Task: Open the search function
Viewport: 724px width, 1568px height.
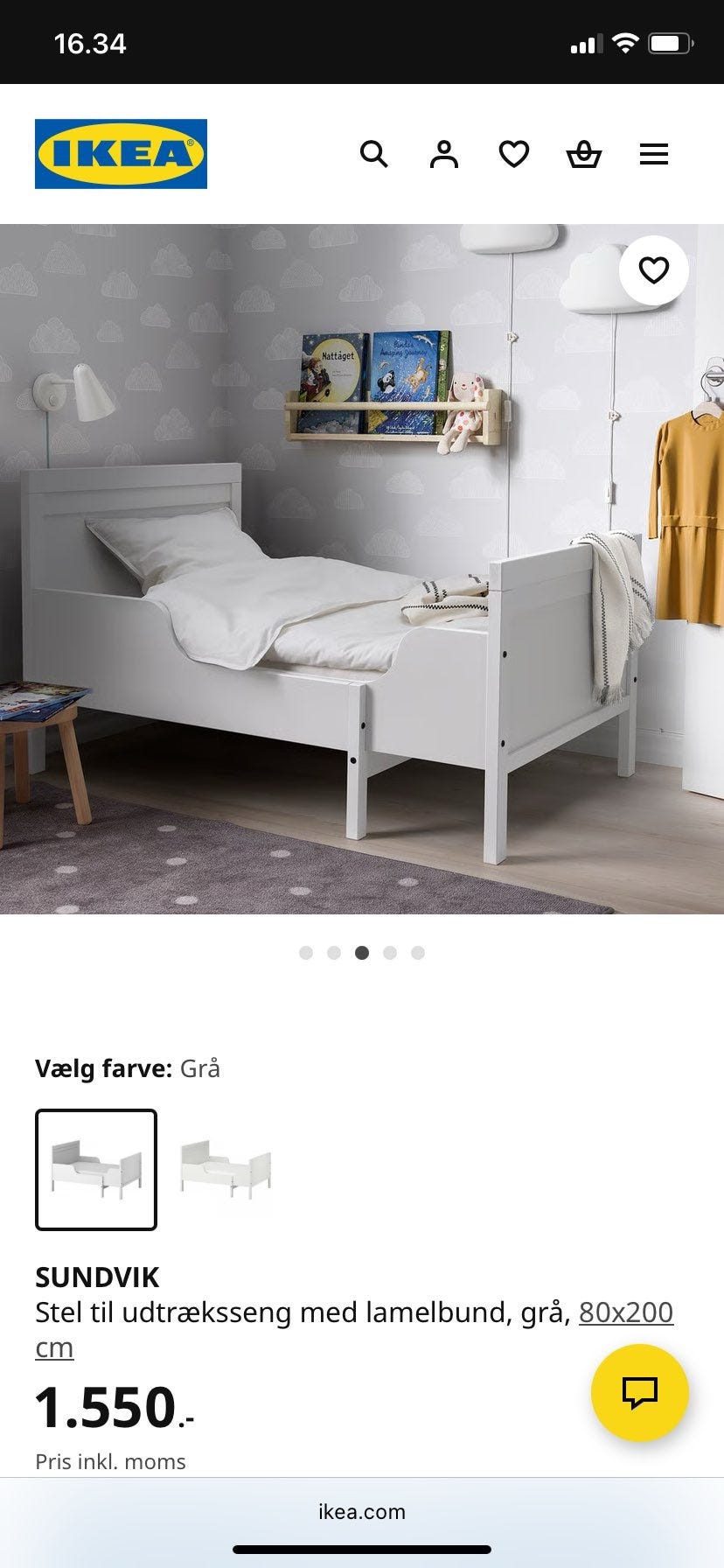Action: coord(375,154)
